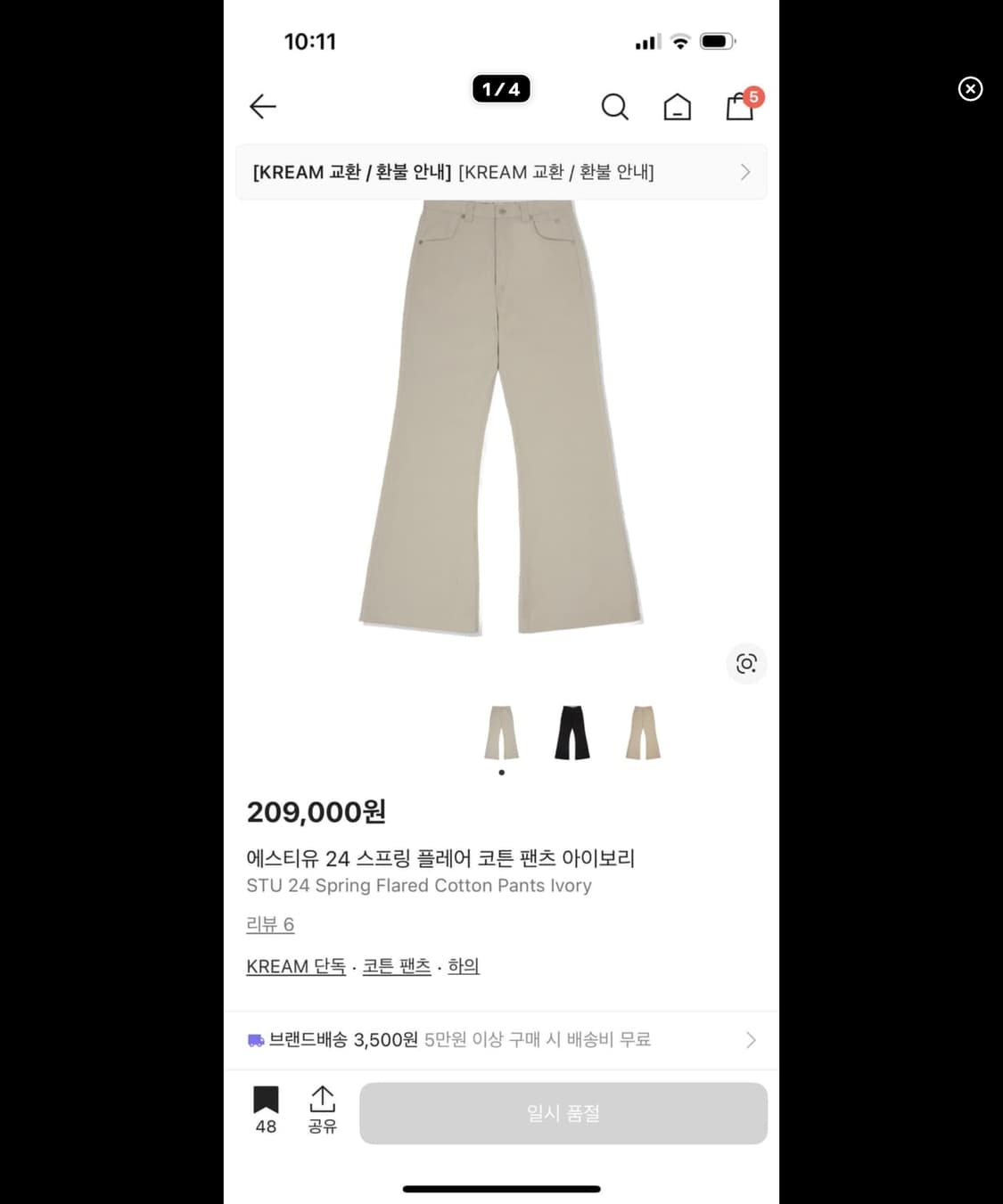Tap the page indicator showing 1/4
The width and height of the screenshot is (1003, 1204).
tap(501, 88)
